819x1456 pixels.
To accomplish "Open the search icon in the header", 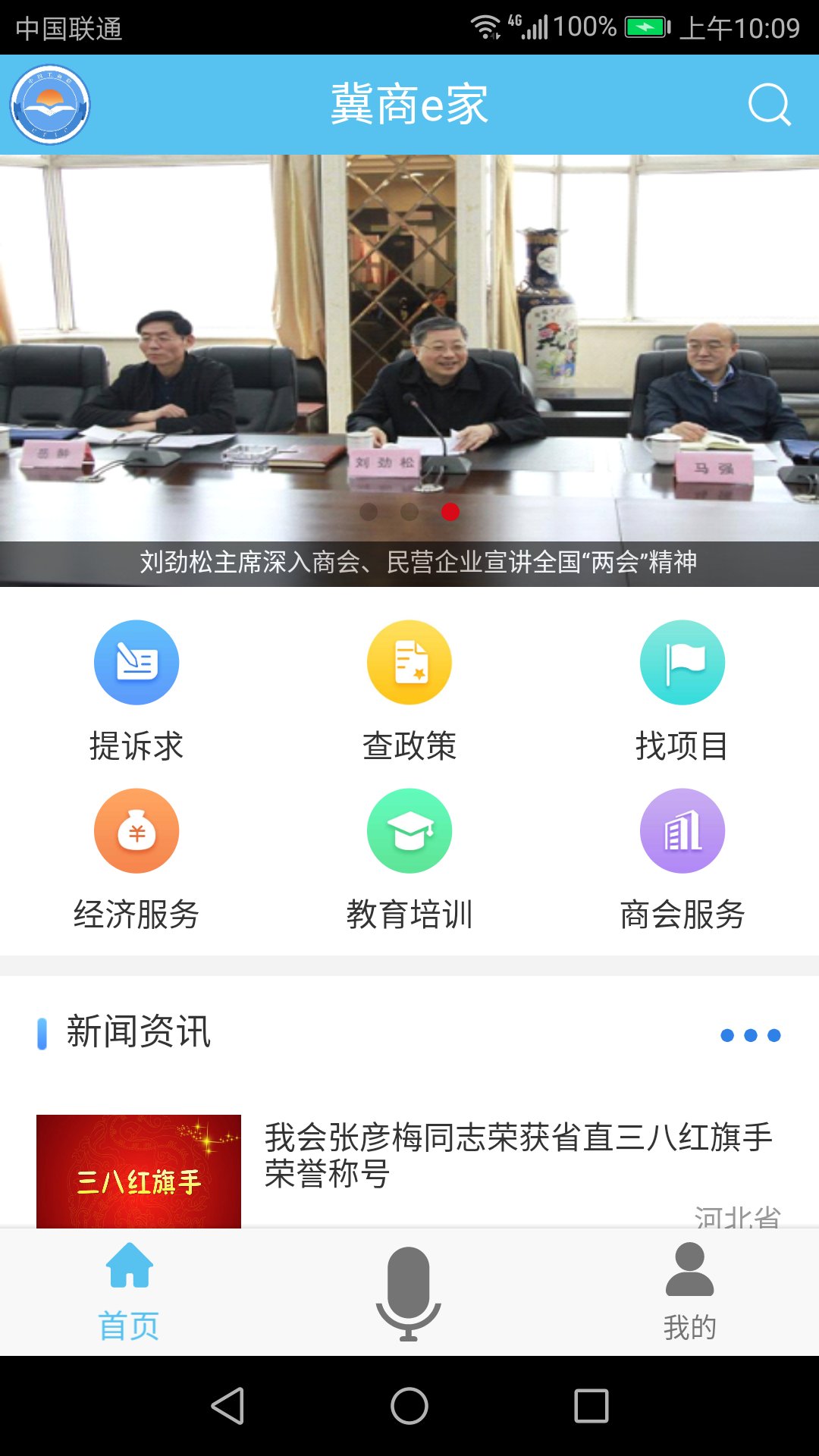I will (x=769, y=105).
